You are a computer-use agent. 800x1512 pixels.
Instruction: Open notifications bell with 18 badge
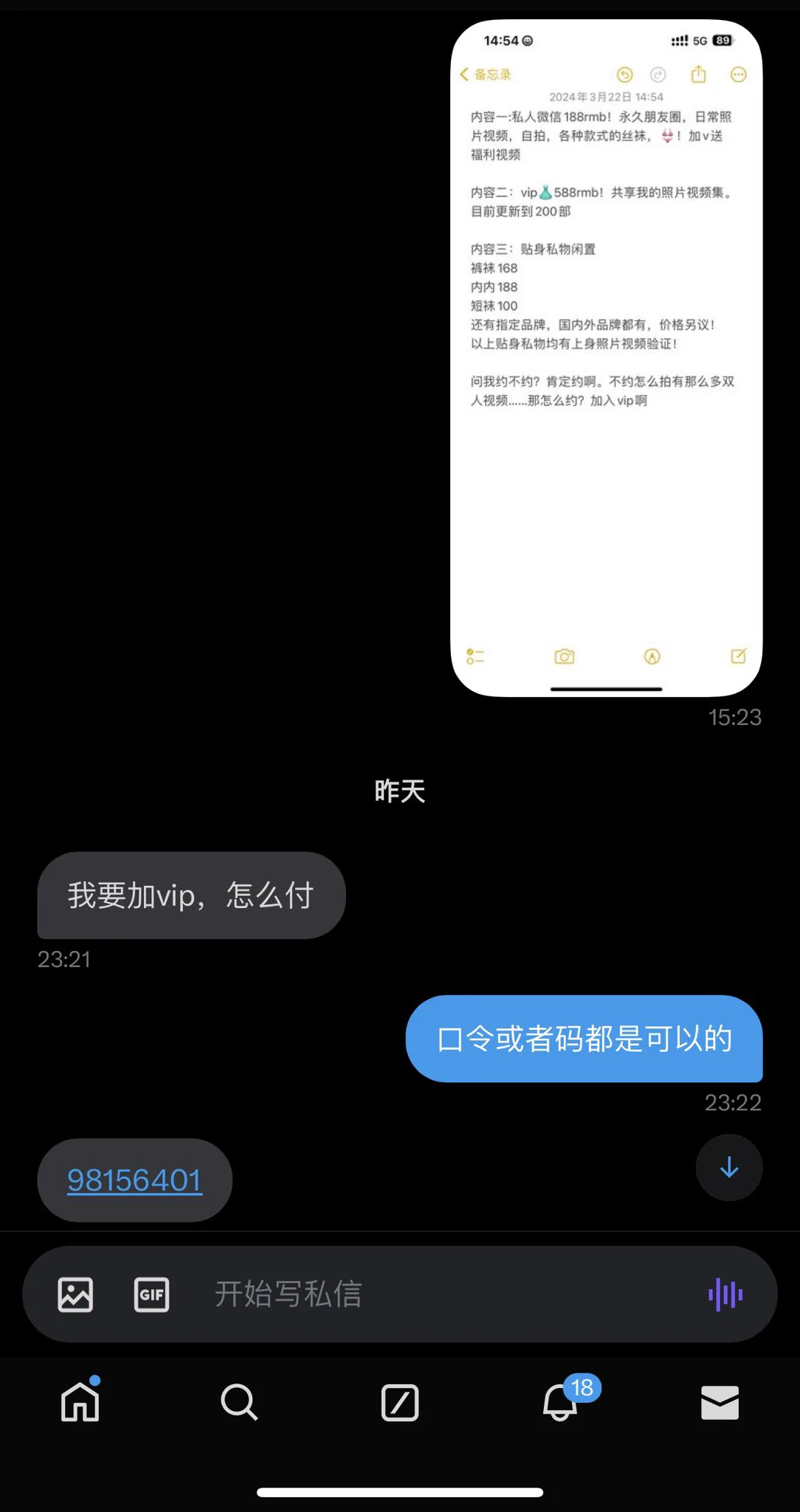click(x=560, y=1401)
